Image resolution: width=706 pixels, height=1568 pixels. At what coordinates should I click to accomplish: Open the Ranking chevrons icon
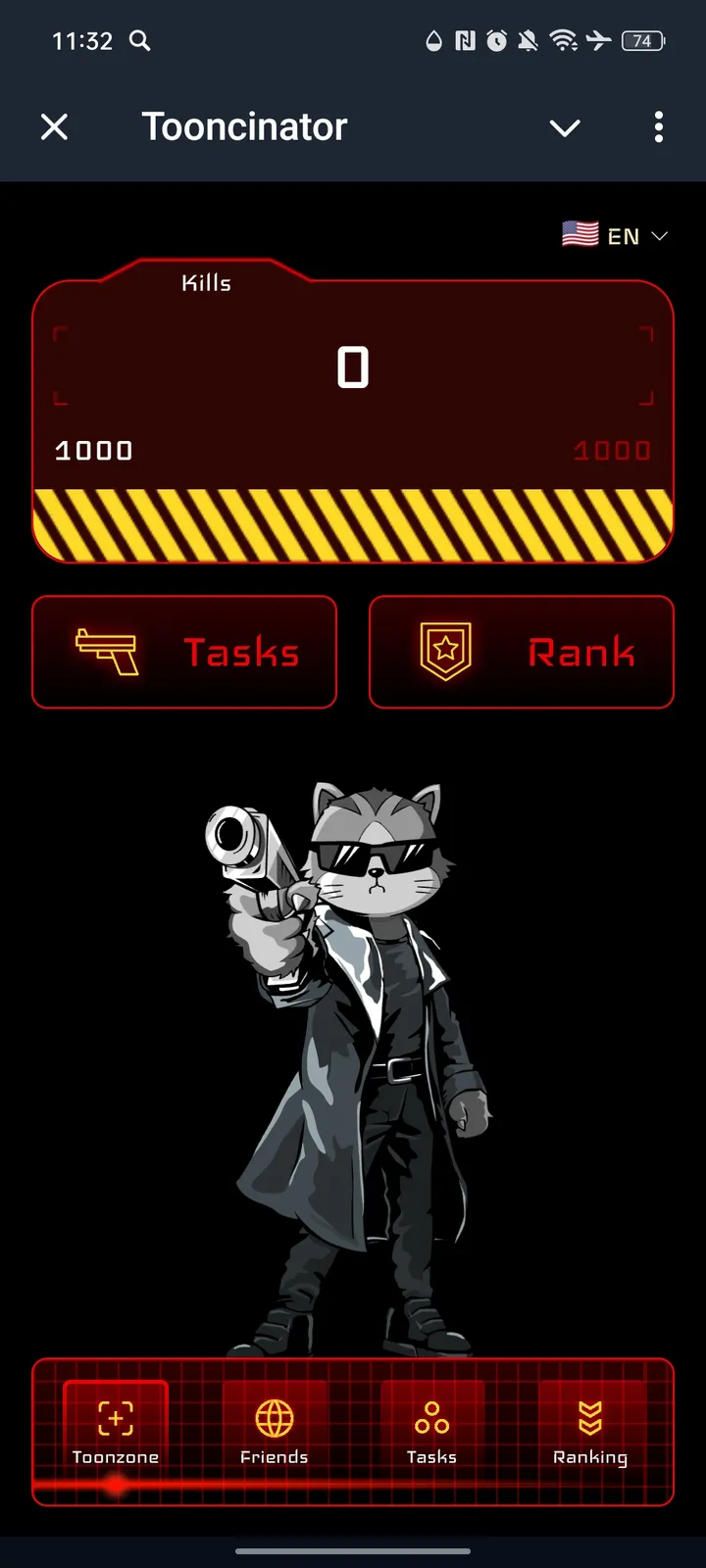pyautogui.click(x=590, y=1414)
